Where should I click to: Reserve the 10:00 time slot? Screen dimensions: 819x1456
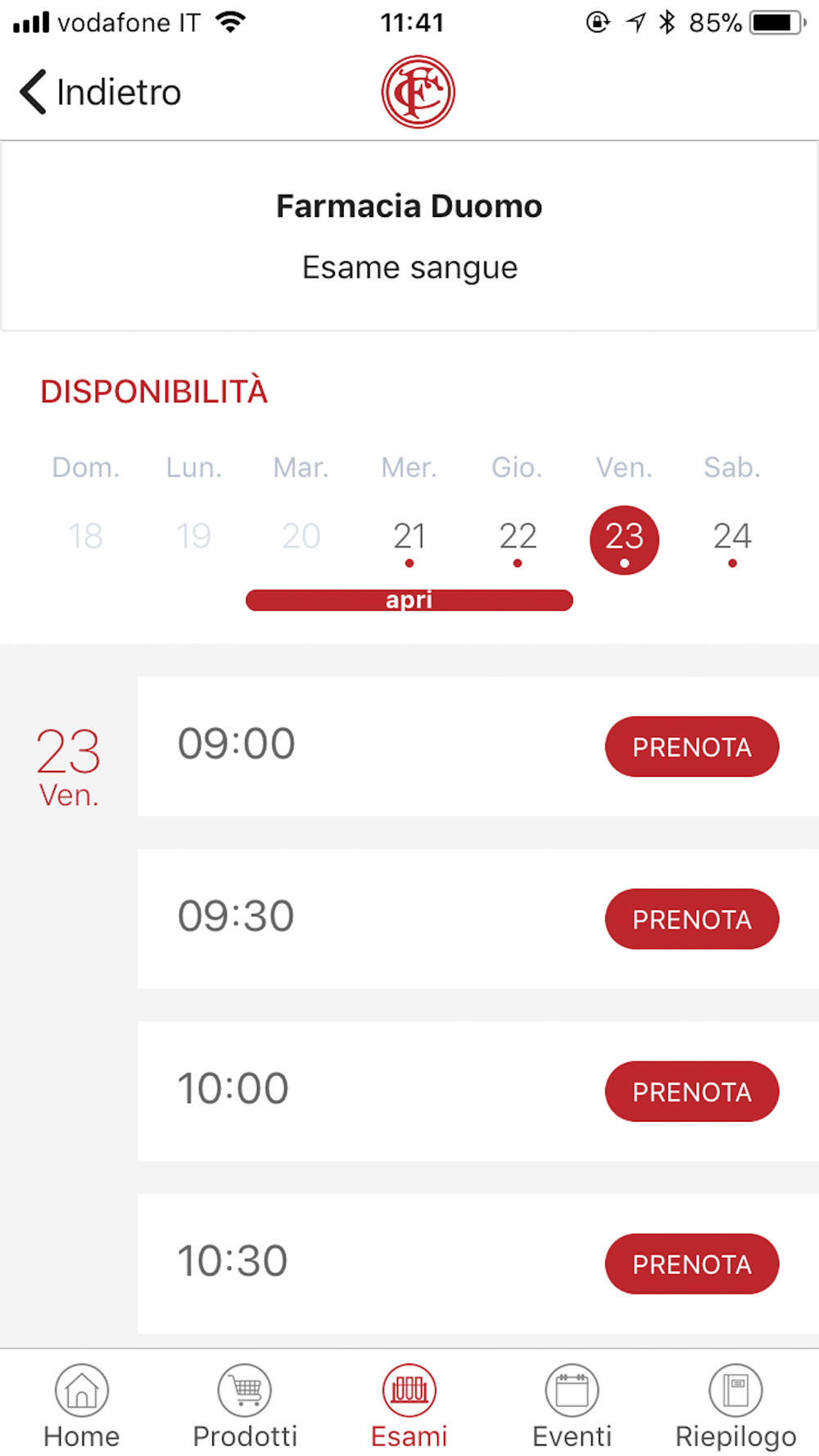click(x=692, y=1092)
